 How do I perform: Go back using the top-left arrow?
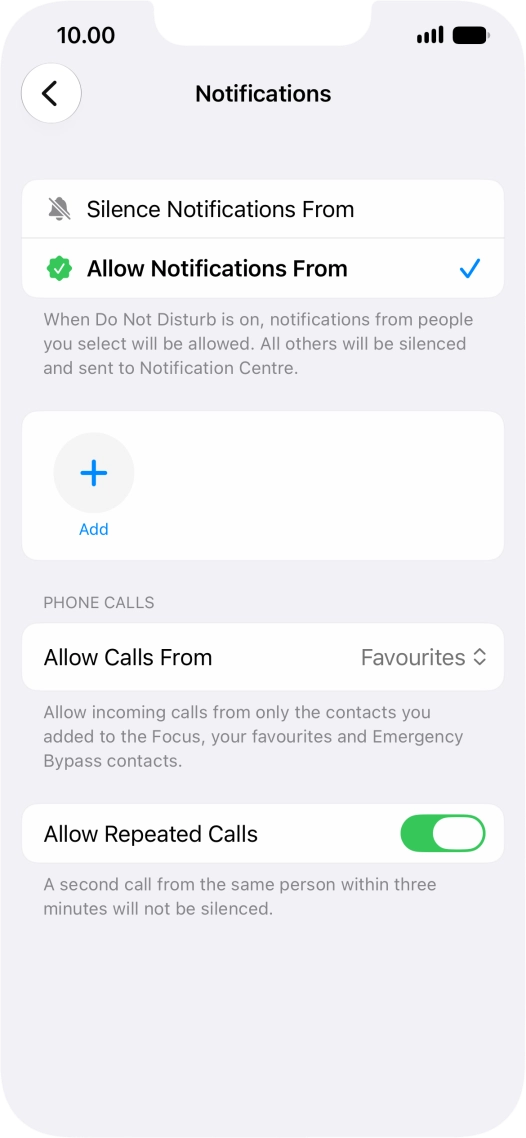tap(51, 93)
